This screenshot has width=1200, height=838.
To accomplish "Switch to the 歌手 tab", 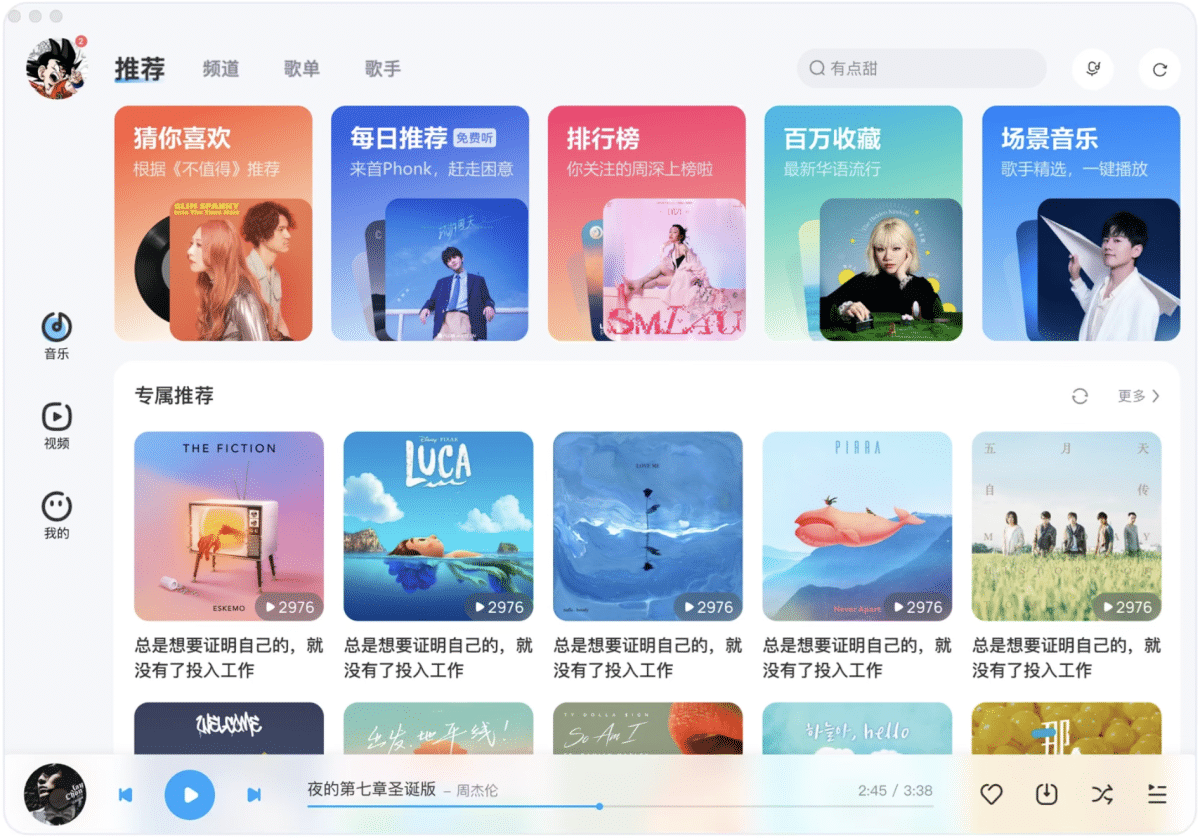I will coord(383,69).
